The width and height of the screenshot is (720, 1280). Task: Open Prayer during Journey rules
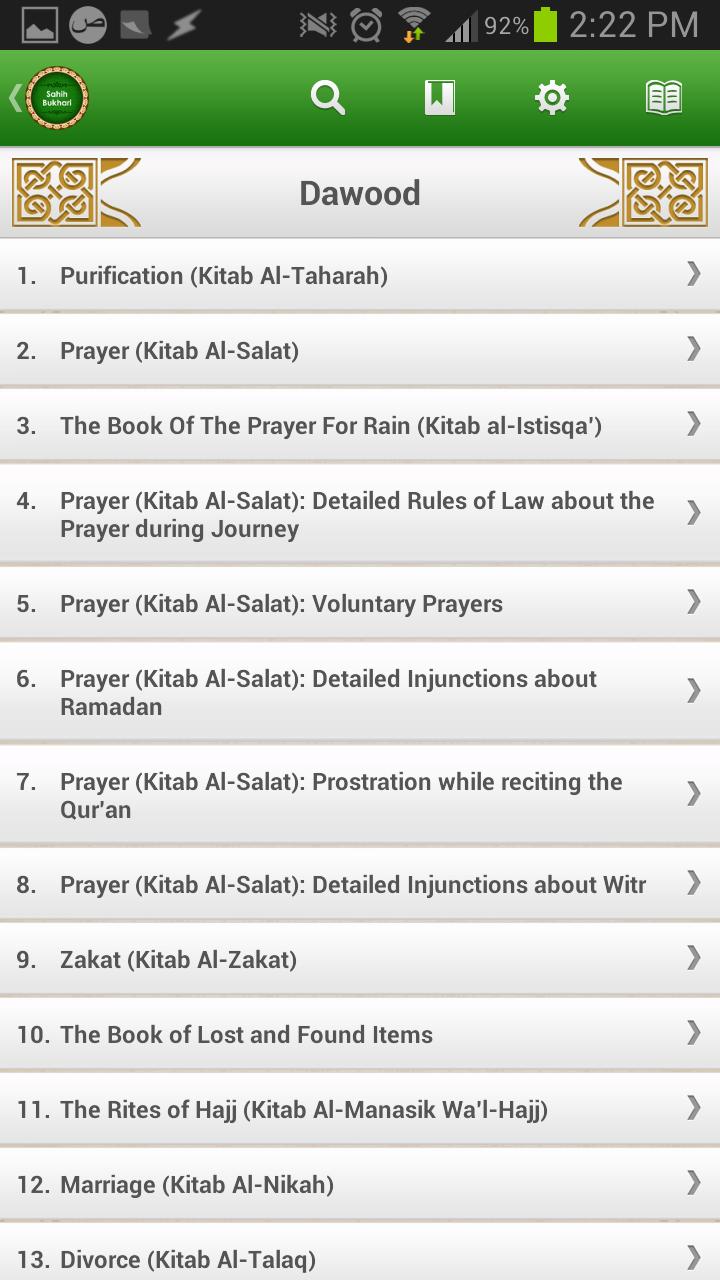point(360,515)
